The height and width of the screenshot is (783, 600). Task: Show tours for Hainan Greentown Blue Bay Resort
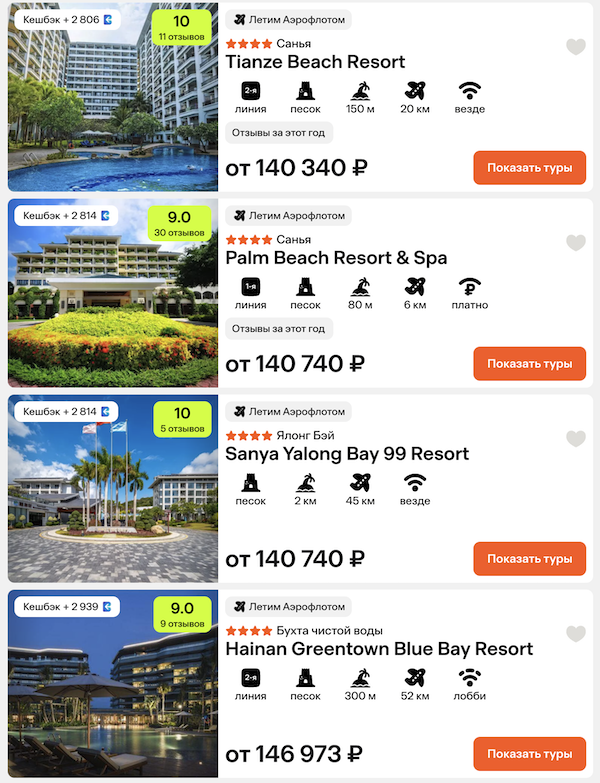(529, 754)
